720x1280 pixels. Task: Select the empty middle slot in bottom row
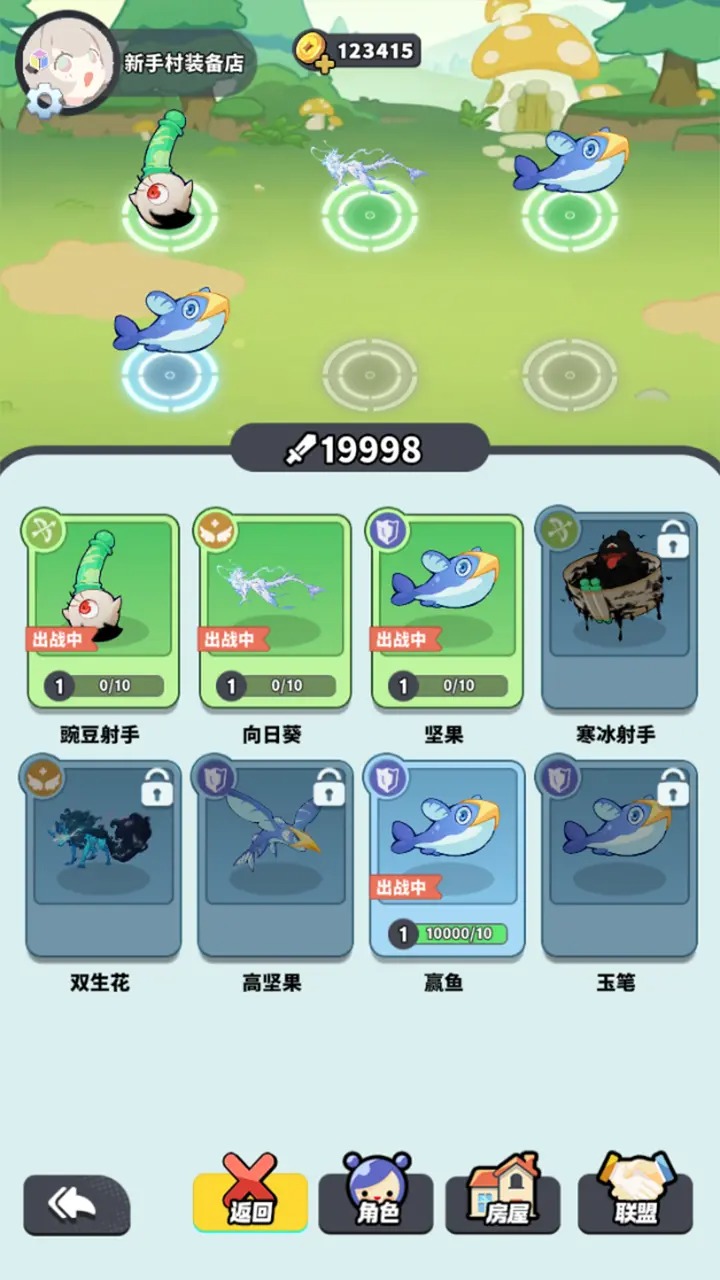[x=369, y=374]
